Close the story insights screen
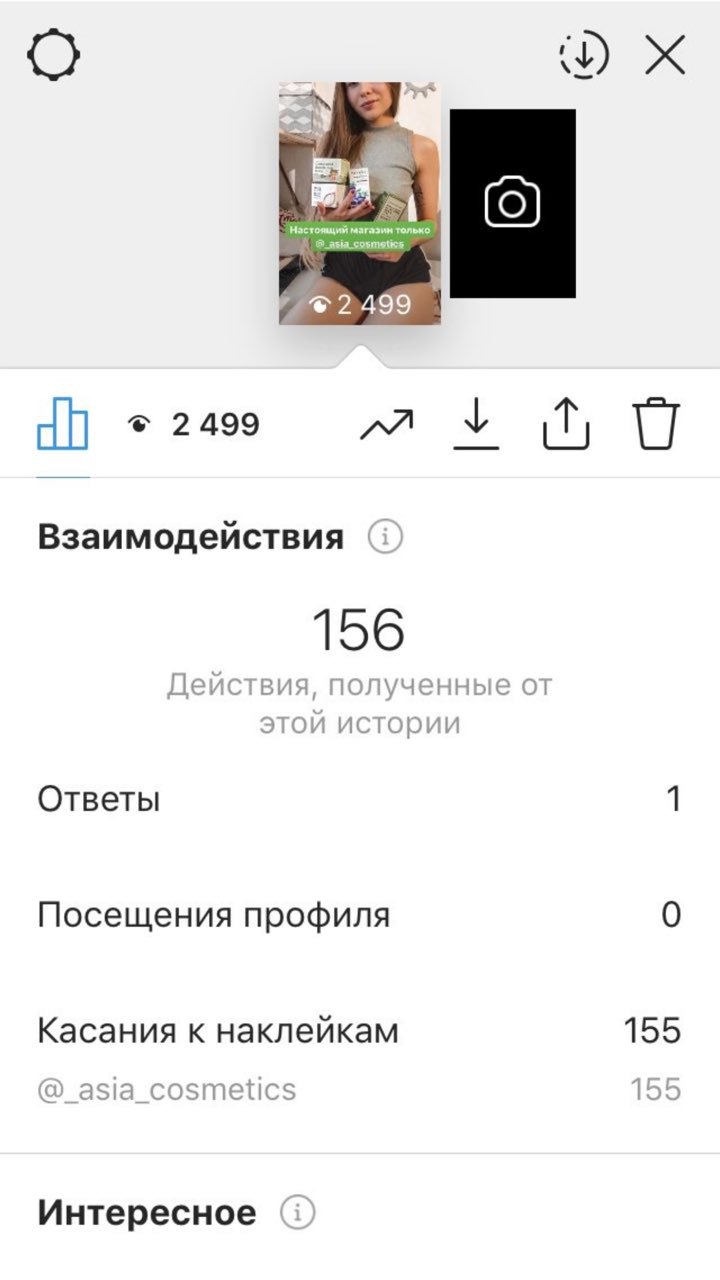This screenshot has width=720, height=1280. pyautogui.click(x=665, y=55)
